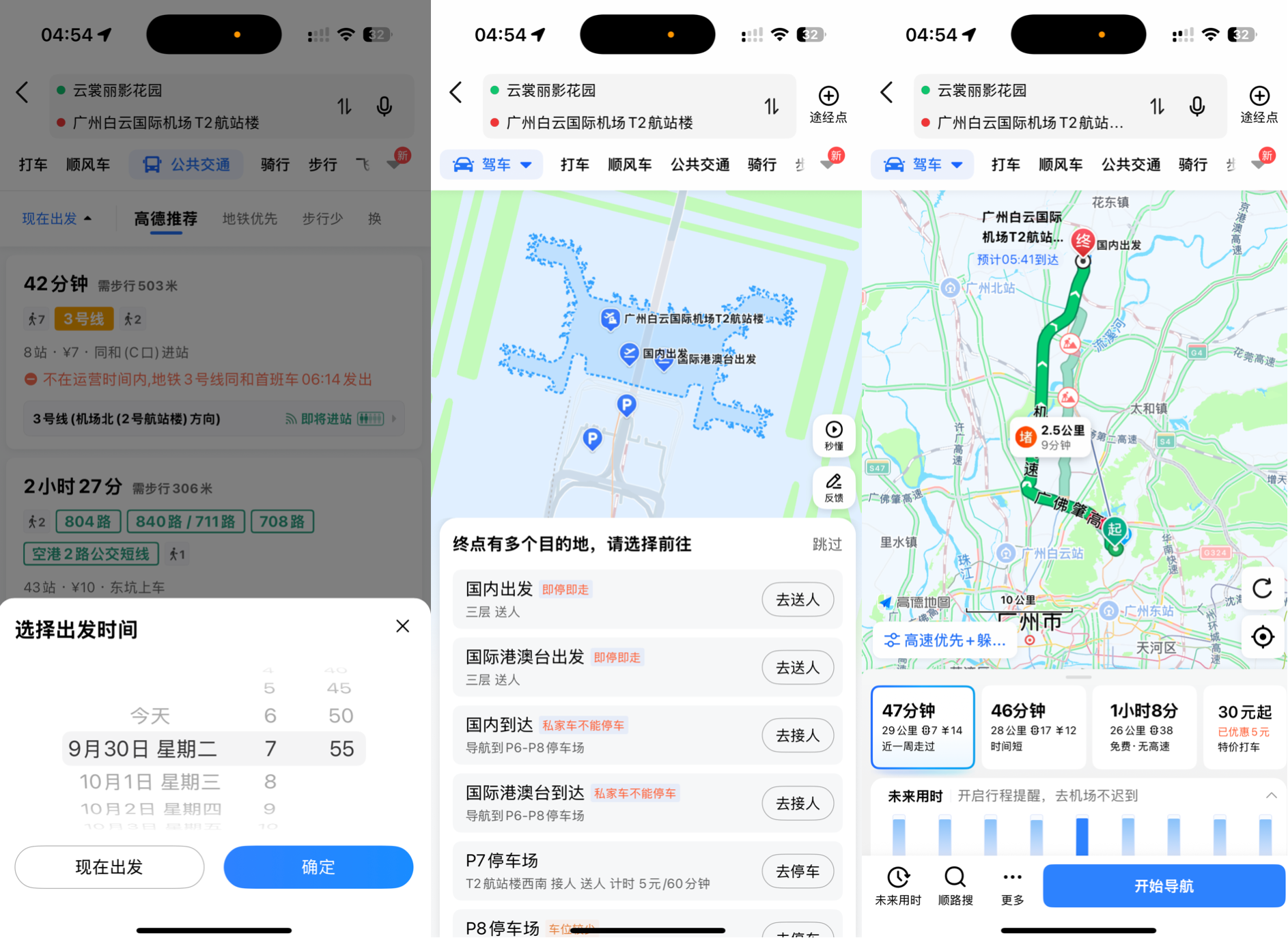Open 高速优先+躲… route preference
Viewport: 1288px width, 938px height.
(x=946, y=640)
